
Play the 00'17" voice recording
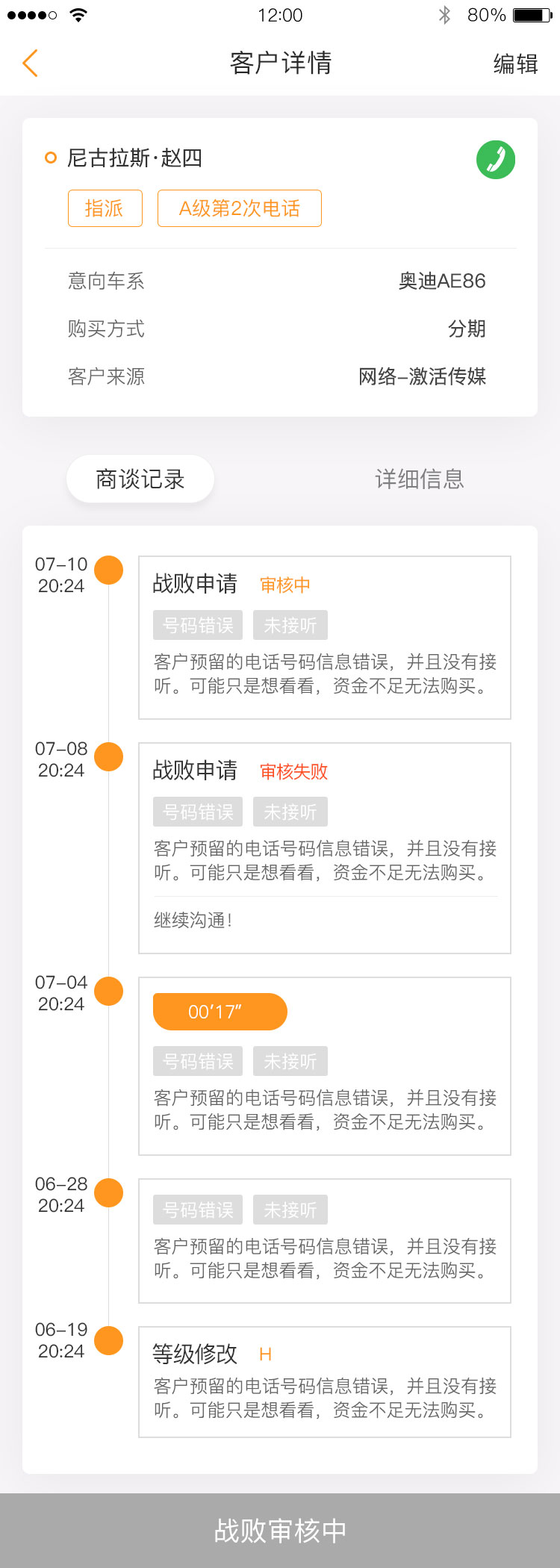click(220, 1012)
